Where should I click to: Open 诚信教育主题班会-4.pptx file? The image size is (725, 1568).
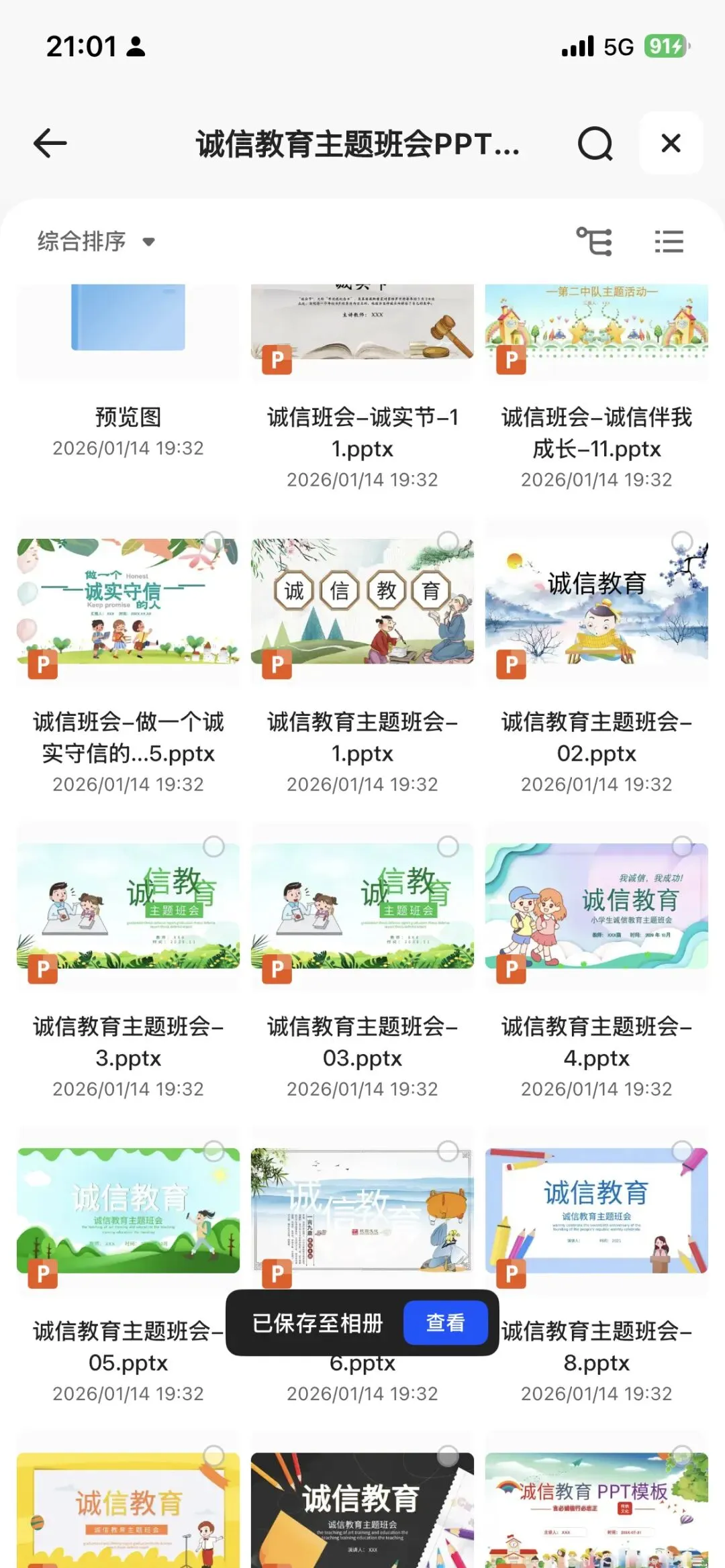pyautogui.click(x=596, y=906)
